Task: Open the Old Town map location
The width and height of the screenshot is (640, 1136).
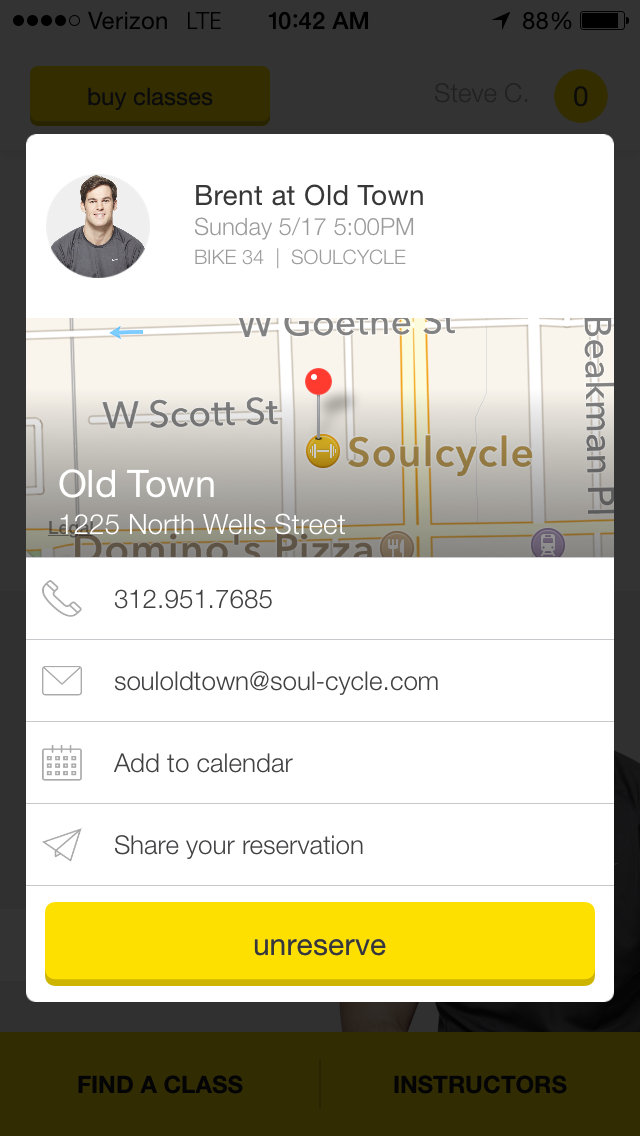Action: pyautogui.click(x=320, y=437)
